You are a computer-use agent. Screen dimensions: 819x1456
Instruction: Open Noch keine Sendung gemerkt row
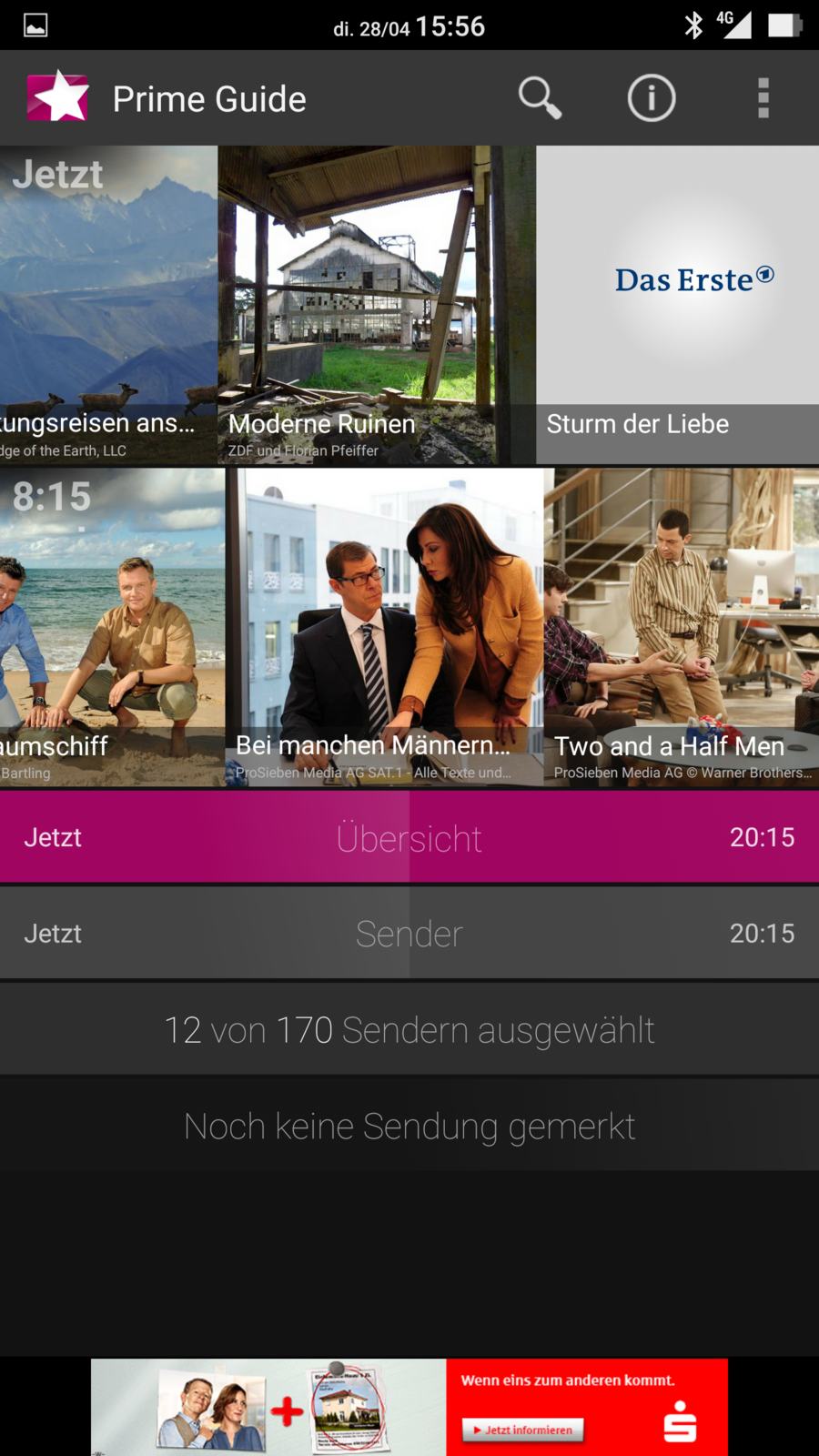click(x=409, y=1127)
